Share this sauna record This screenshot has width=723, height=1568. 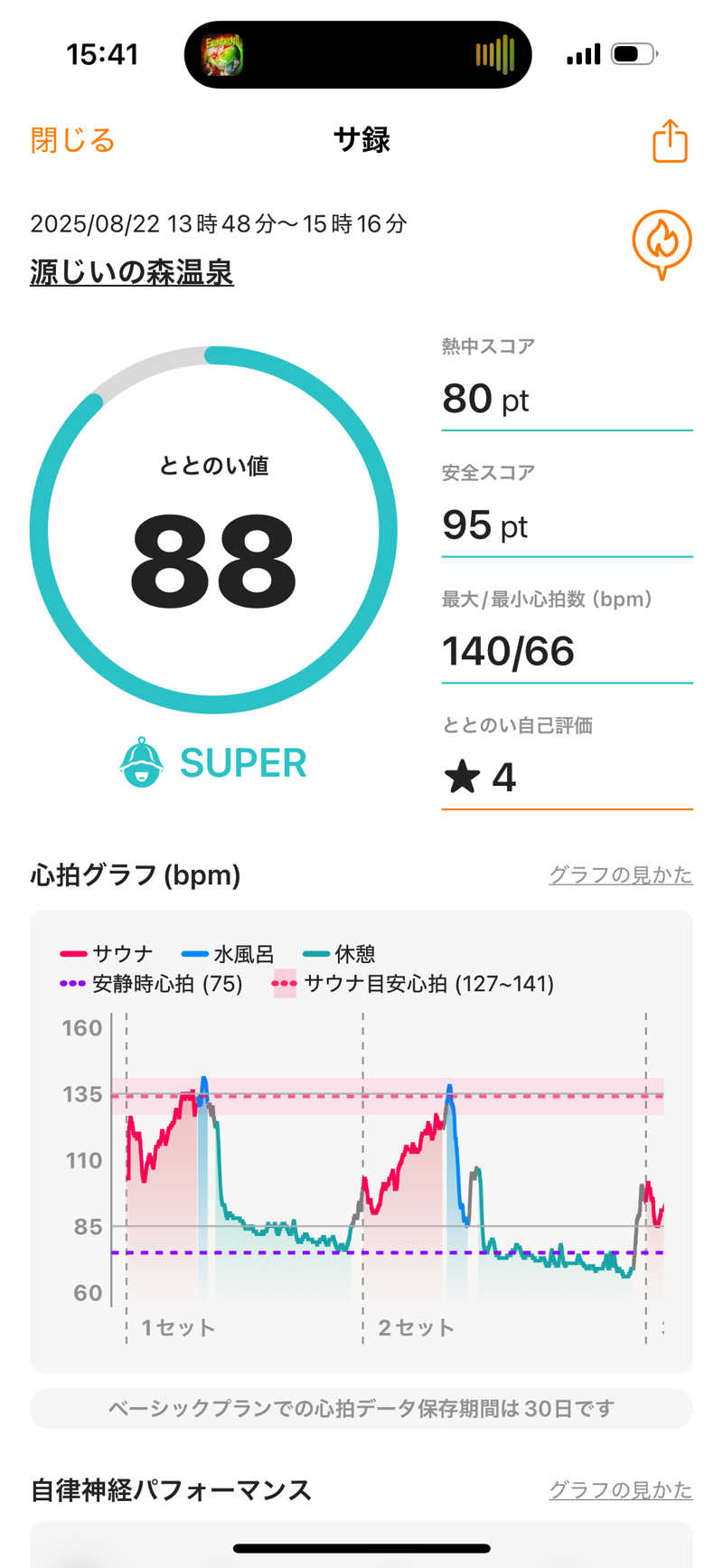point(670,141)
